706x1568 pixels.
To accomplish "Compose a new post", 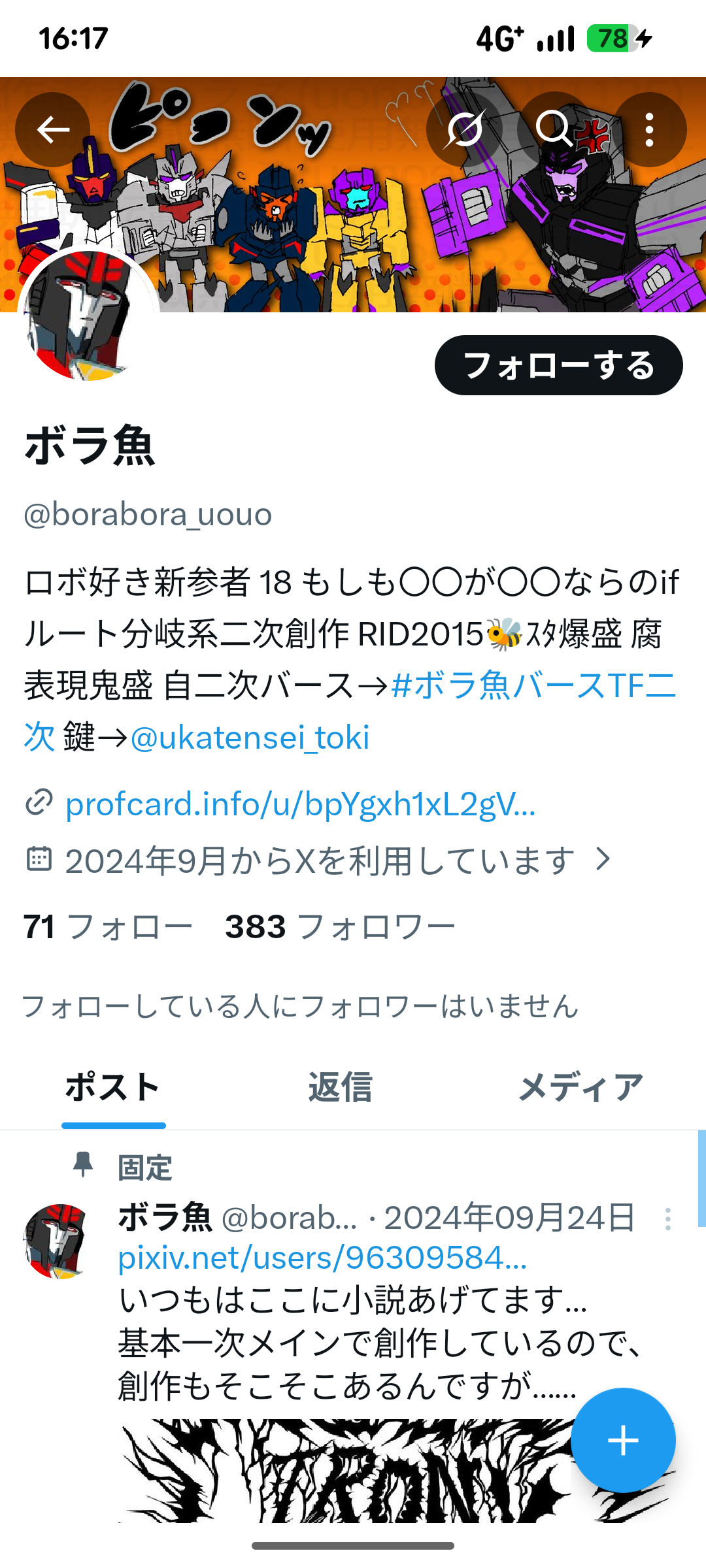I will [x=622, y=1440].
